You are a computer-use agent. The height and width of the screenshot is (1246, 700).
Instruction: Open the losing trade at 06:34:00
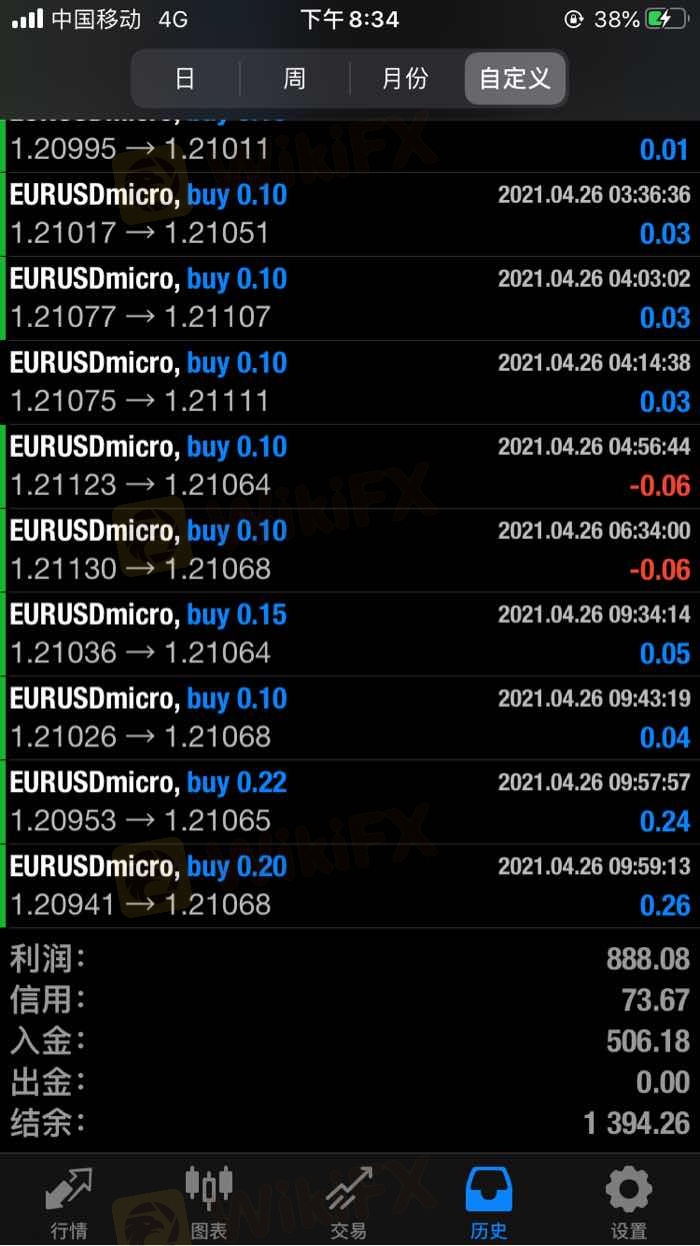coord(350,550)
